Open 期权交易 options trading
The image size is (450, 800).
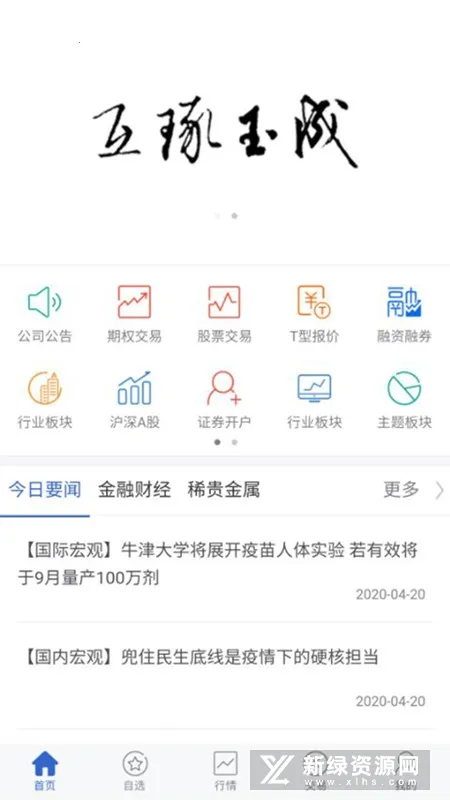134,314
